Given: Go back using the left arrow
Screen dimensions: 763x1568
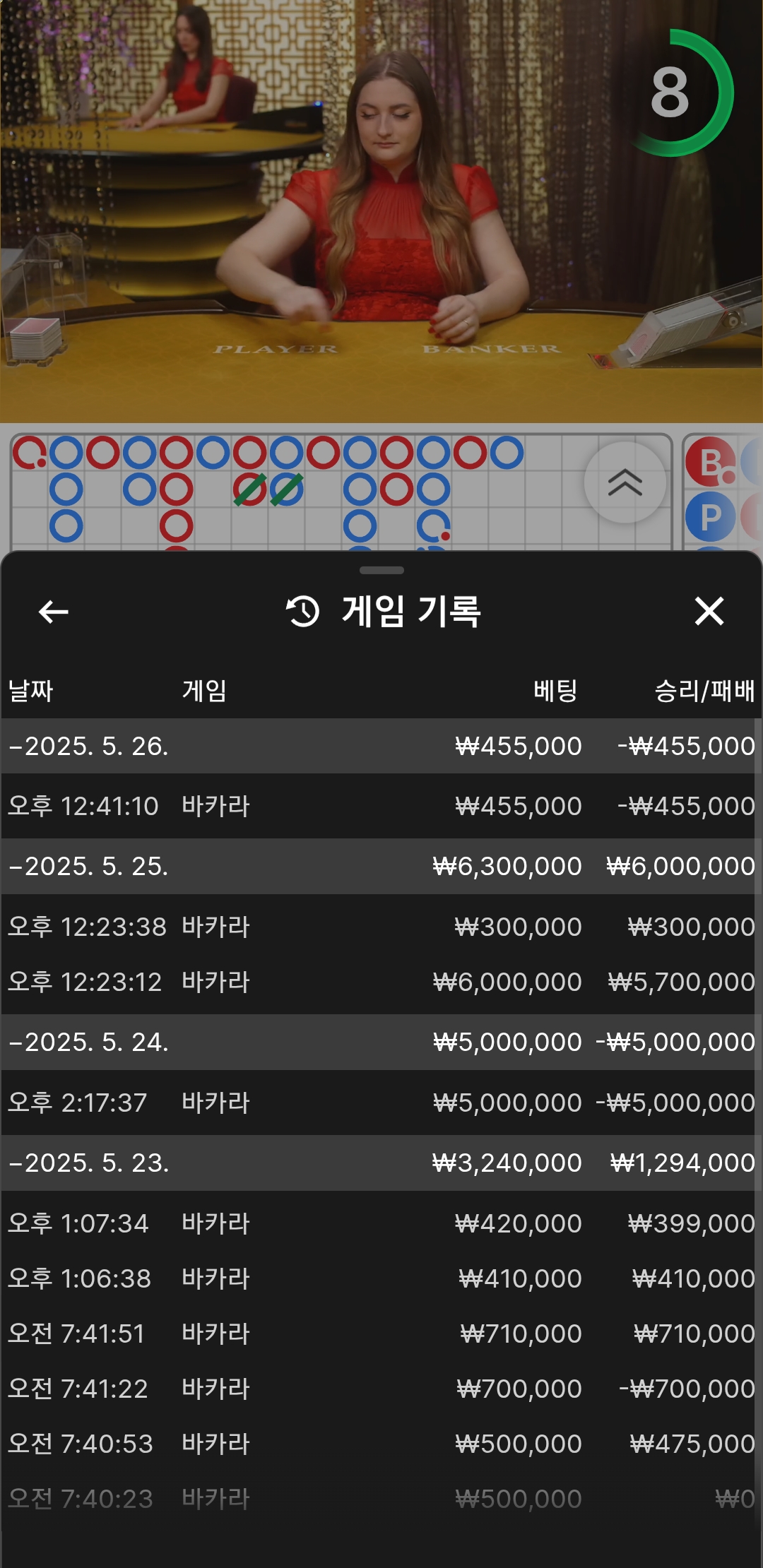Looking at the screenshot, I should click(x=53, y=612).
